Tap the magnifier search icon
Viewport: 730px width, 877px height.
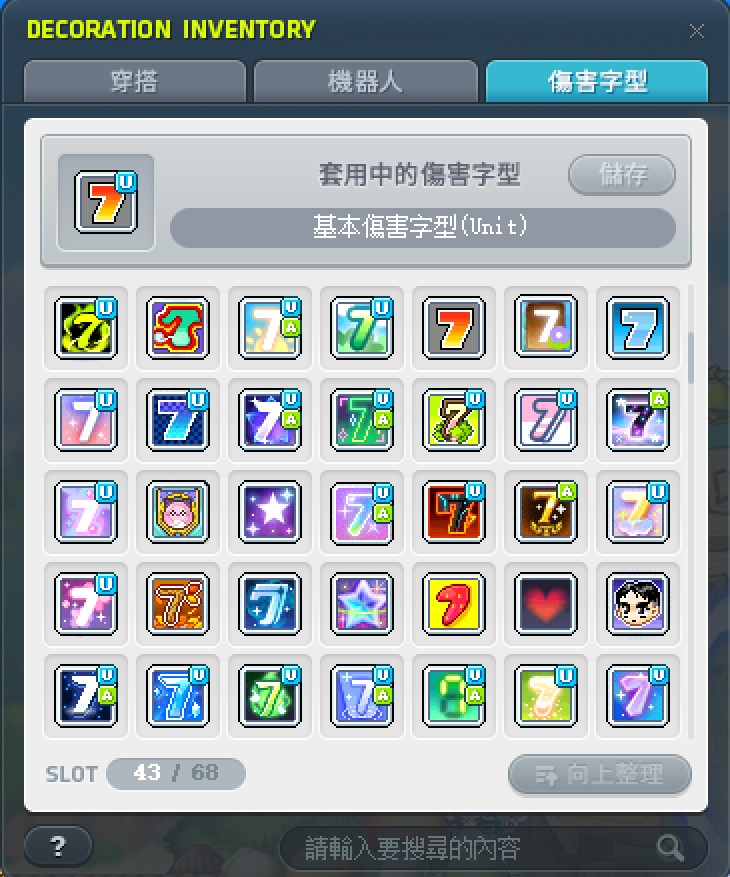pos(669,849)
